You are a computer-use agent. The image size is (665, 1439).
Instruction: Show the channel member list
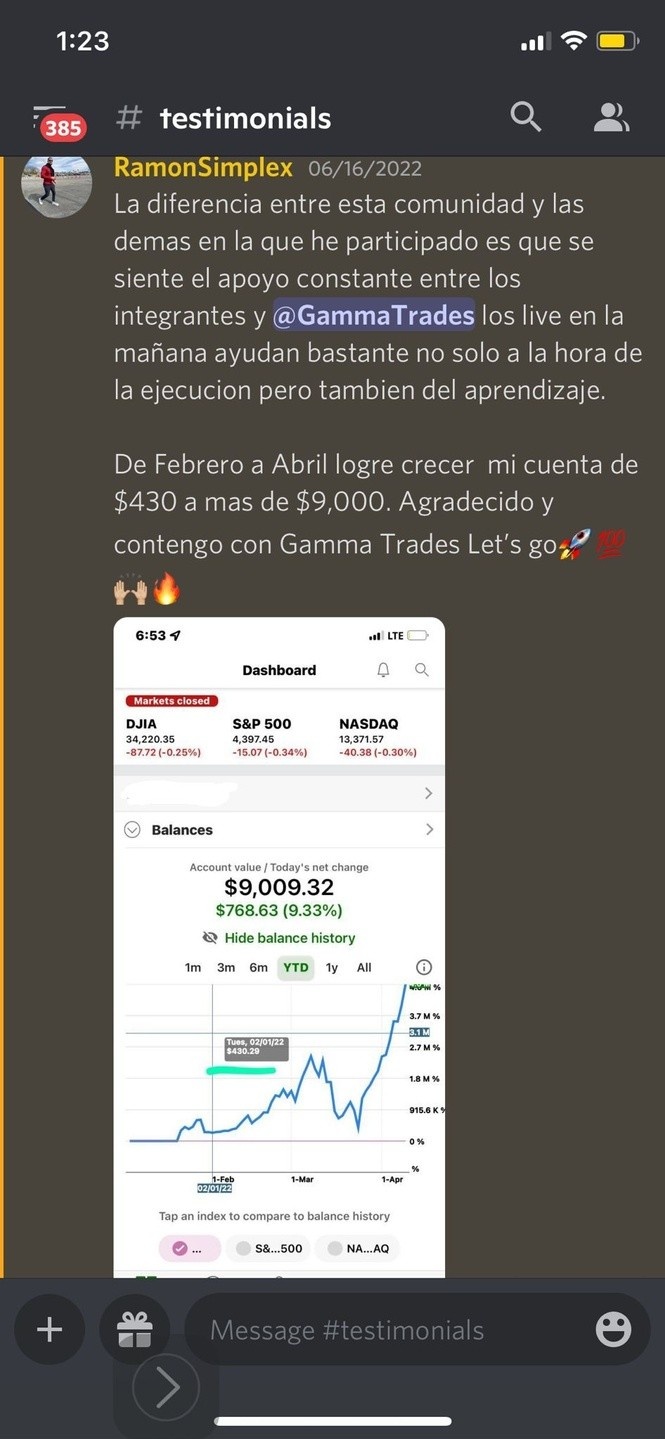[x=611, y=118]
